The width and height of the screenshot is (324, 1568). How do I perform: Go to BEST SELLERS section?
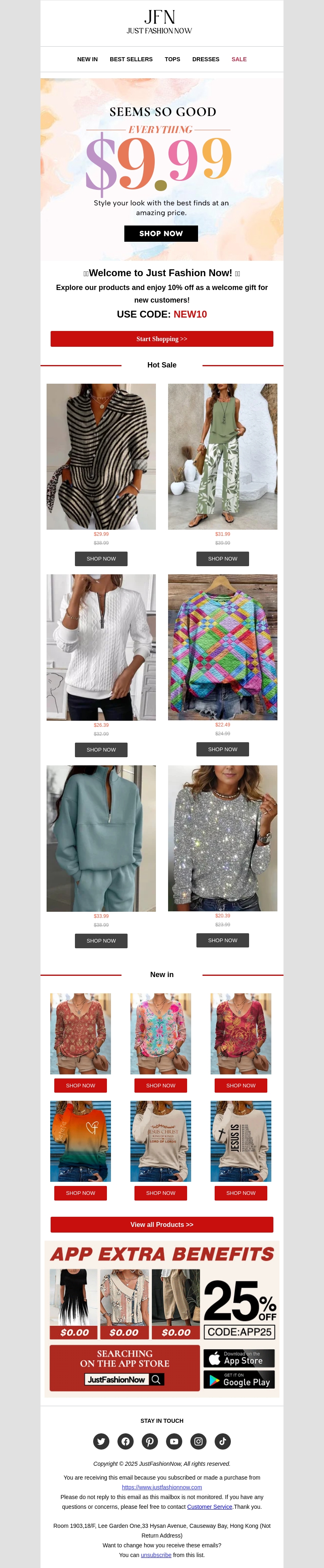[131, 60]
